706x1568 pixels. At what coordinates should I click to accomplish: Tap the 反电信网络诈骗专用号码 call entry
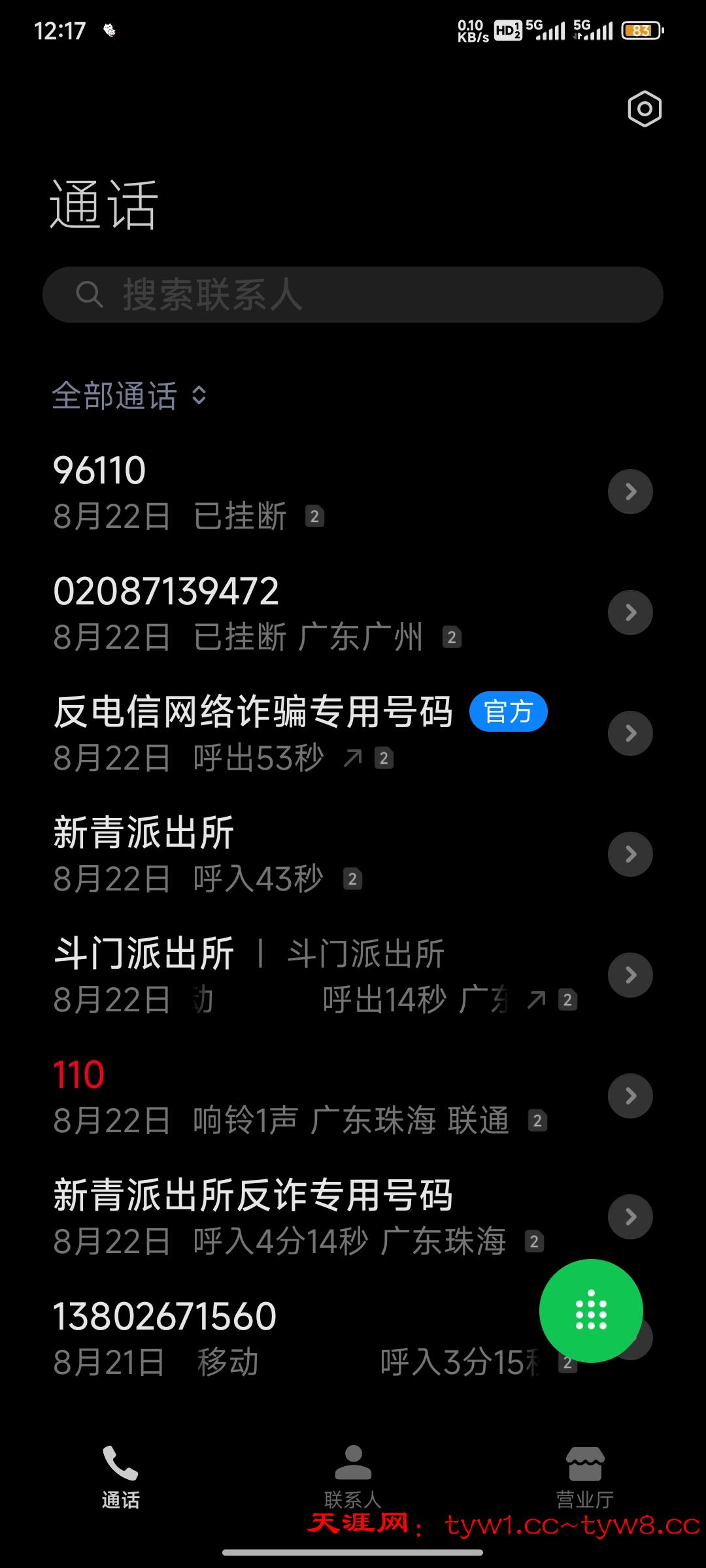coord(261,733)
